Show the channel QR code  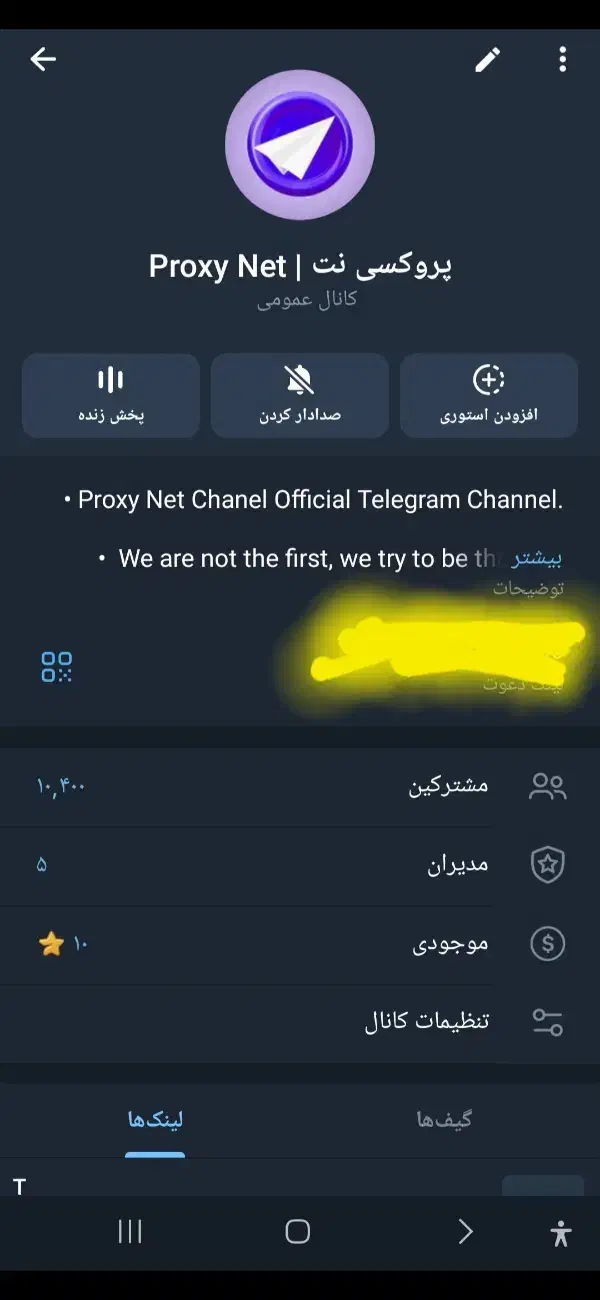57,666
